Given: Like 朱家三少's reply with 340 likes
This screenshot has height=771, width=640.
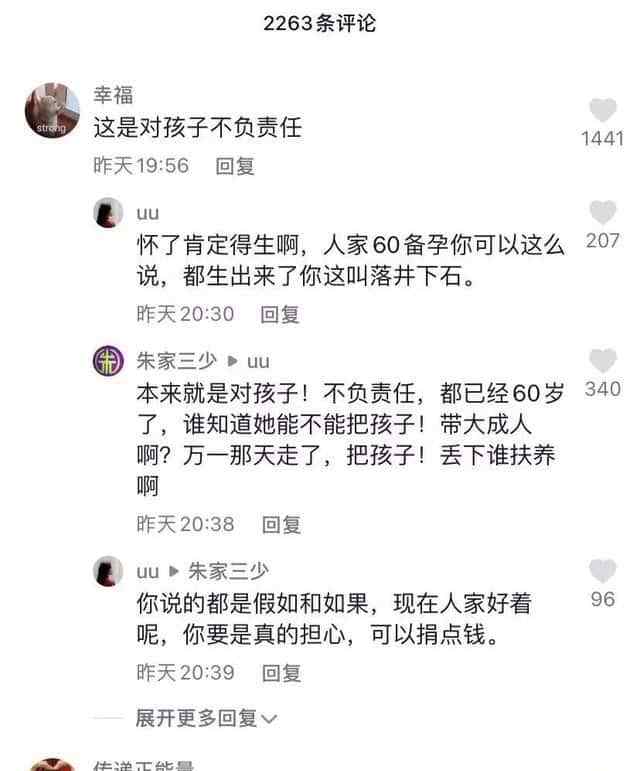Looking at the screenshot, I should point(603,361).
